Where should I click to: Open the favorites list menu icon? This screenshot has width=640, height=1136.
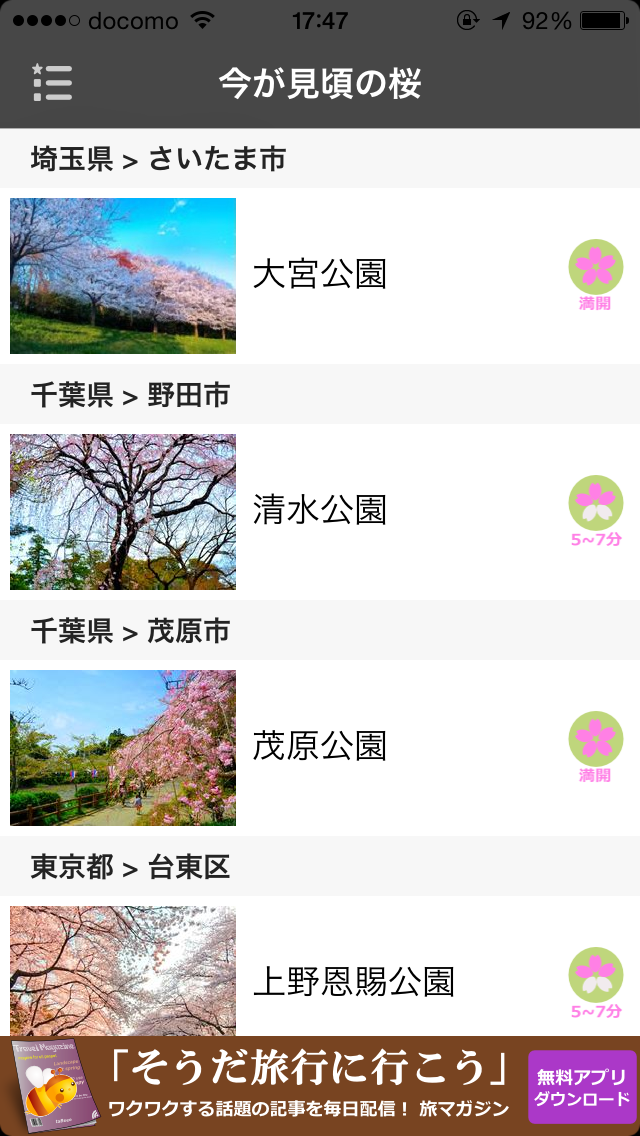click(52, 83)
